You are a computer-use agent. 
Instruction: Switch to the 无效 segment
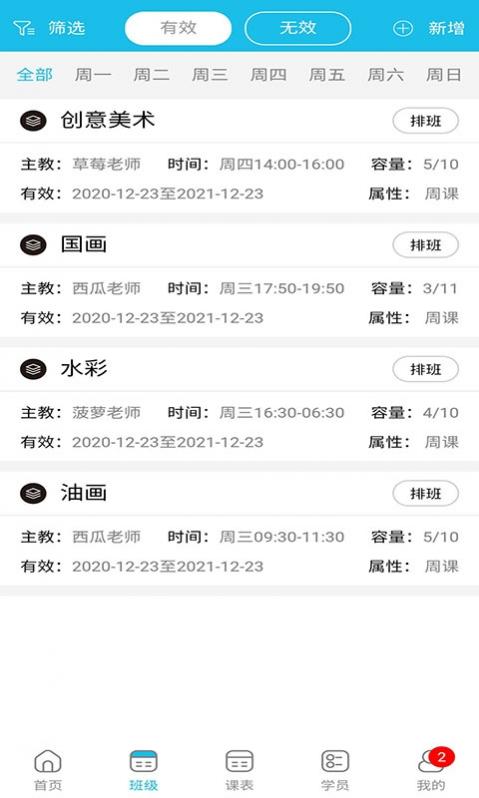pyautogui.click(x=298, y=28)
